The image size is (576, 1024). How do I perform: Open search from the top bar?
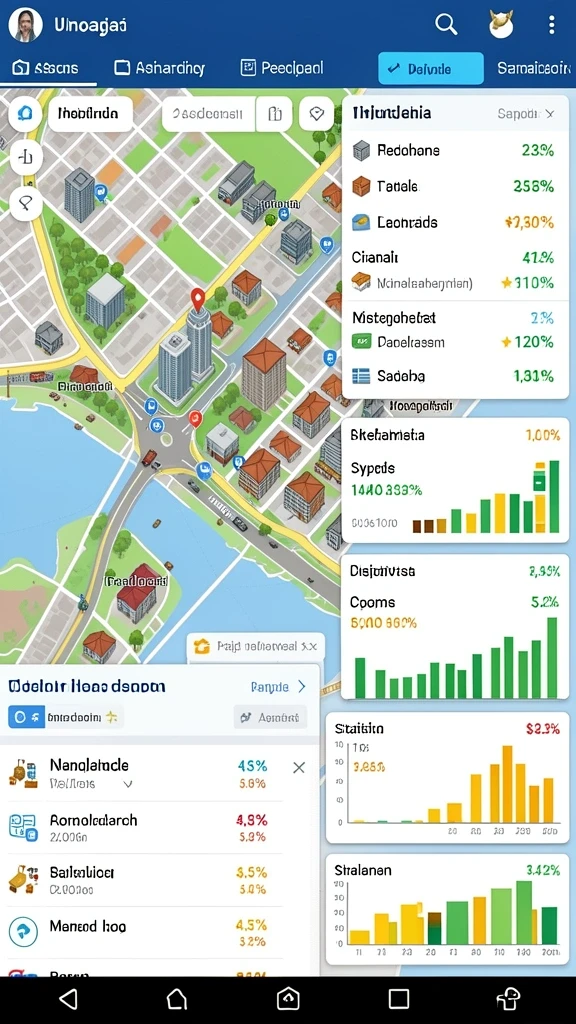446,25
